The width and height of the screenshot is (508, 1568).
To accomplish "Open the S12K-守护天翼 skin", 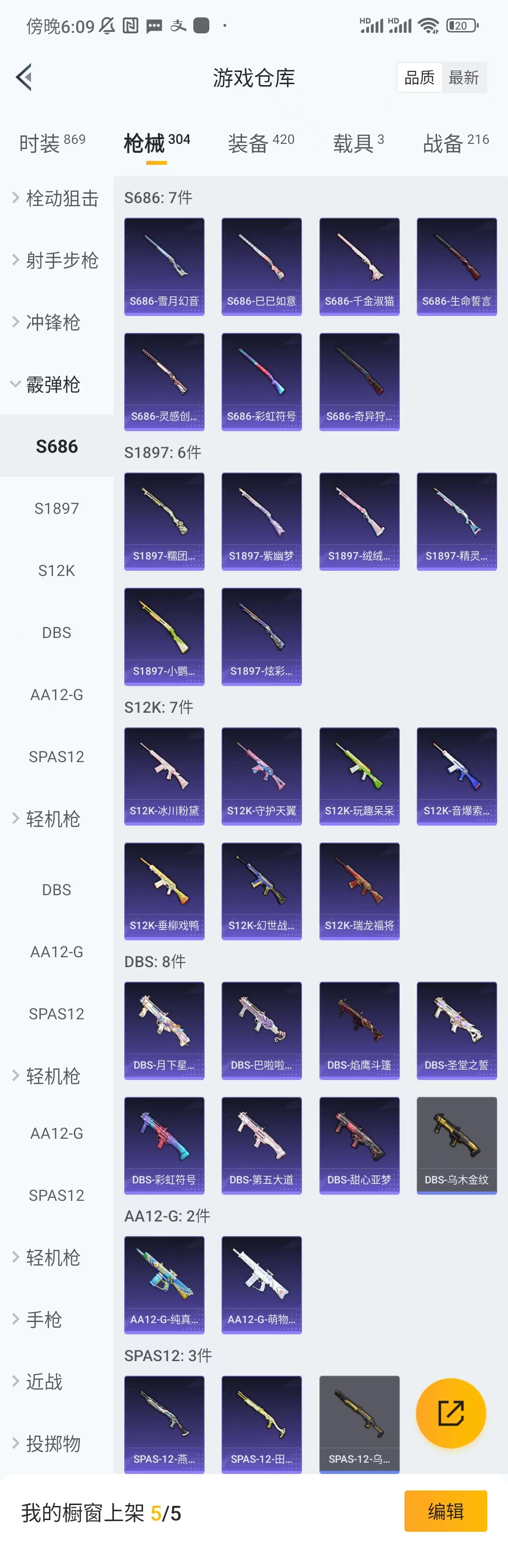I will click(262, 775).
